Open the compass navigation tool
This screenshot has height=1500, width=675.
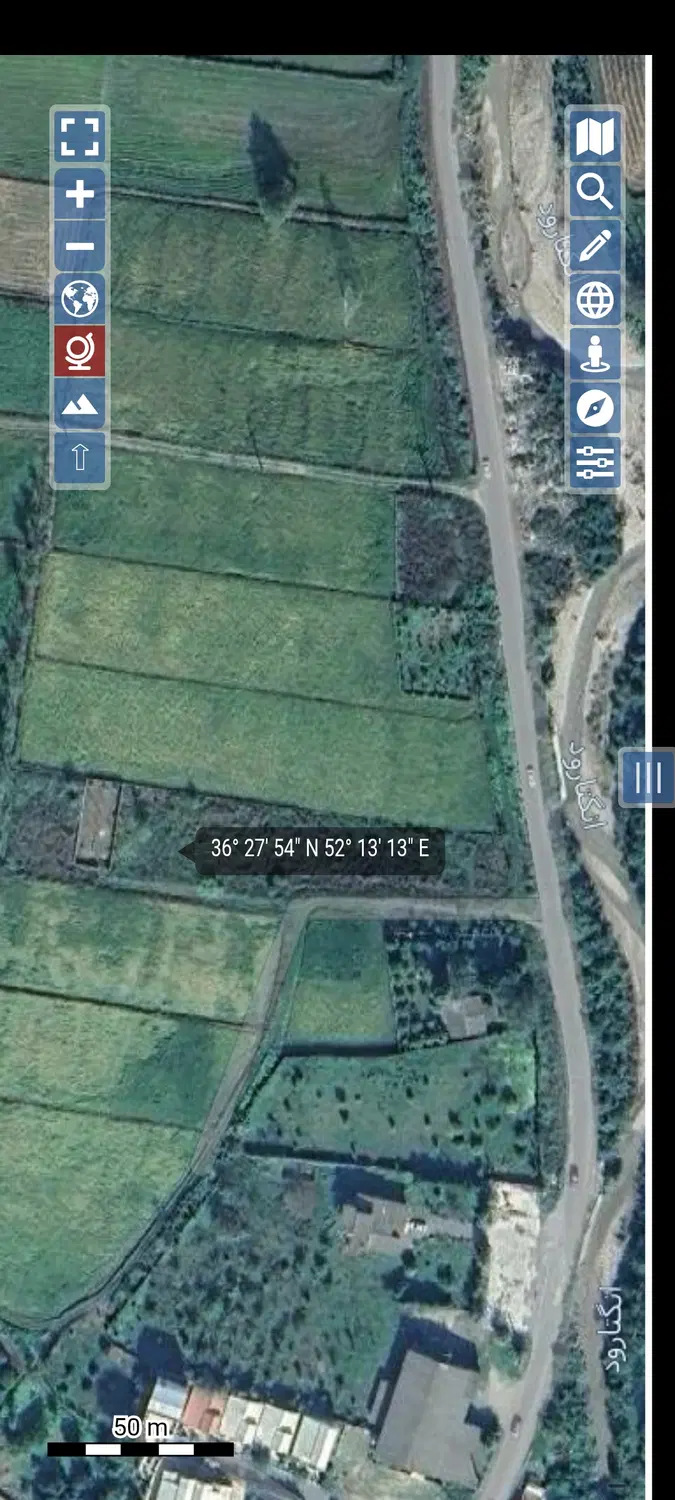(595, 407)
